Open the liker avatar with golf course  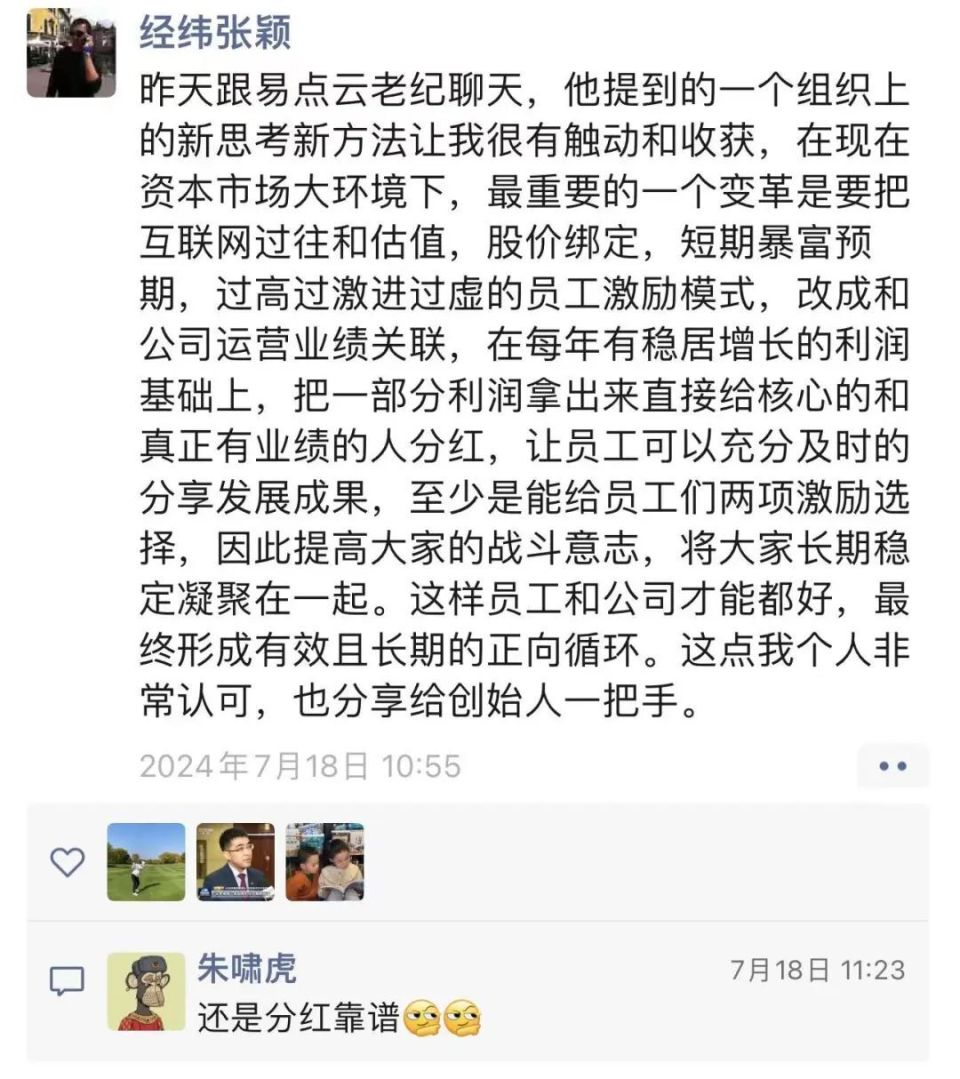point(146,861)
